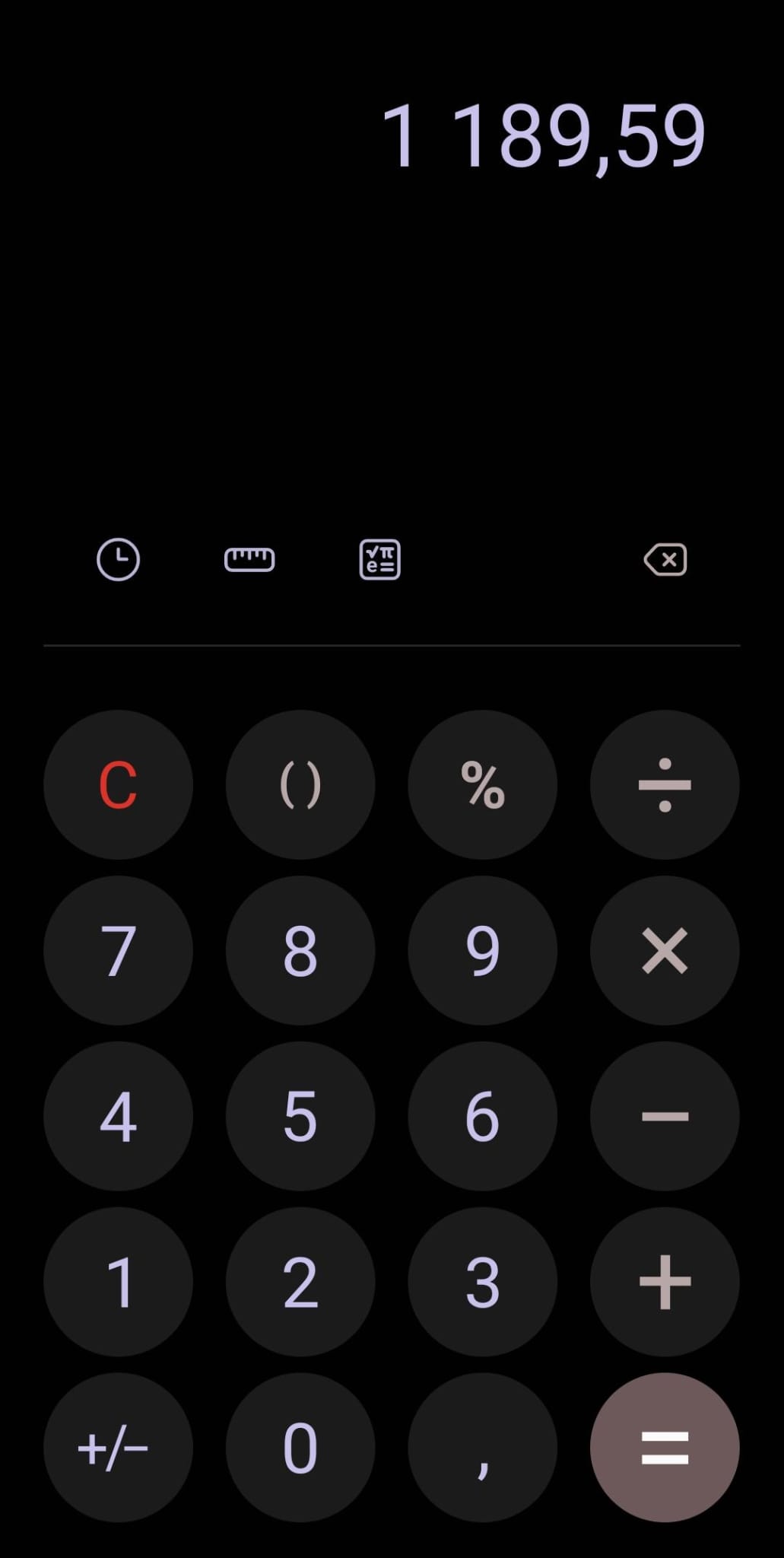The width and height of the screenshot is (784, 1558).
Task: Open the calculation history clock icon
Action: tap(118, 560)
